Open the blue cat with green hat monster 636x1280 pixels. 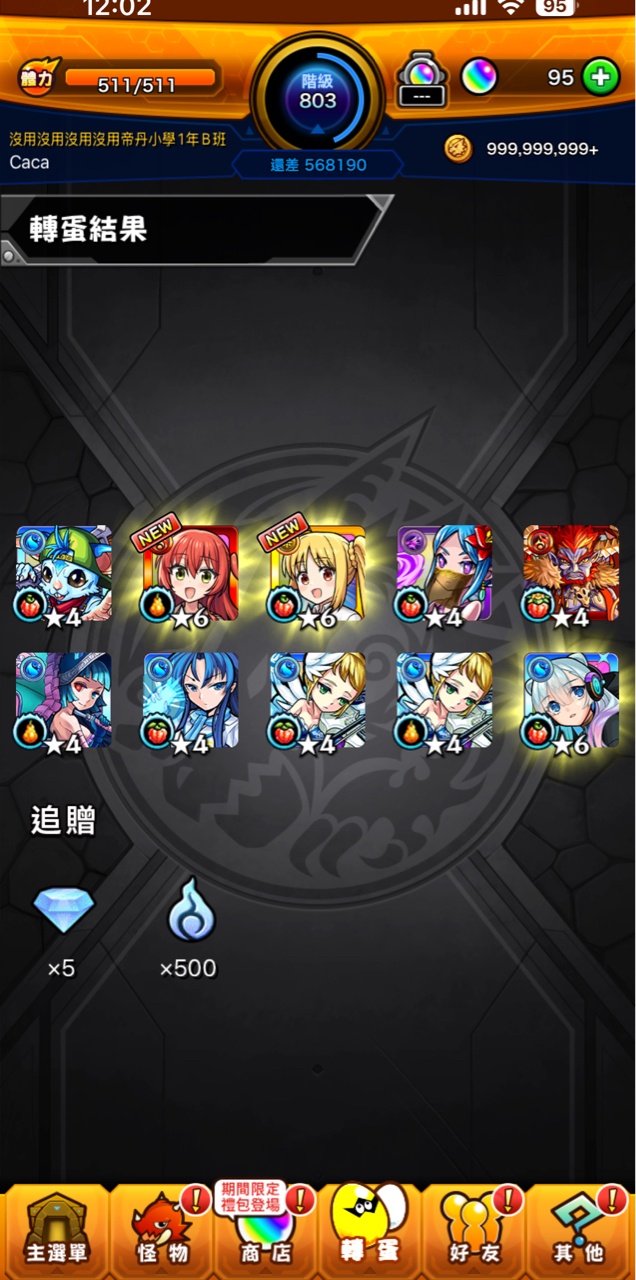63,575
